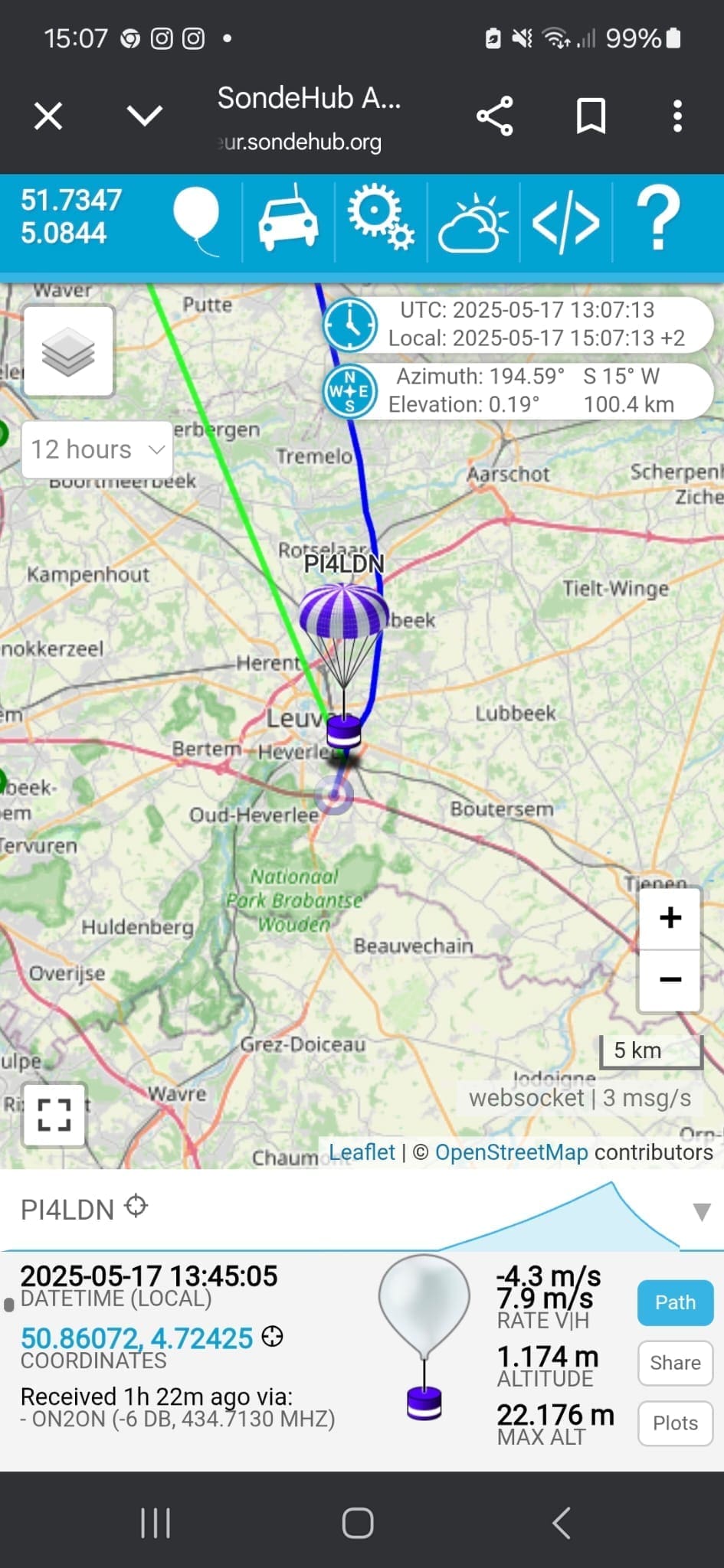Toggle the Path button for PI4LDN
Viewport: 724px width, 1568px height.
coord(675,1302)
